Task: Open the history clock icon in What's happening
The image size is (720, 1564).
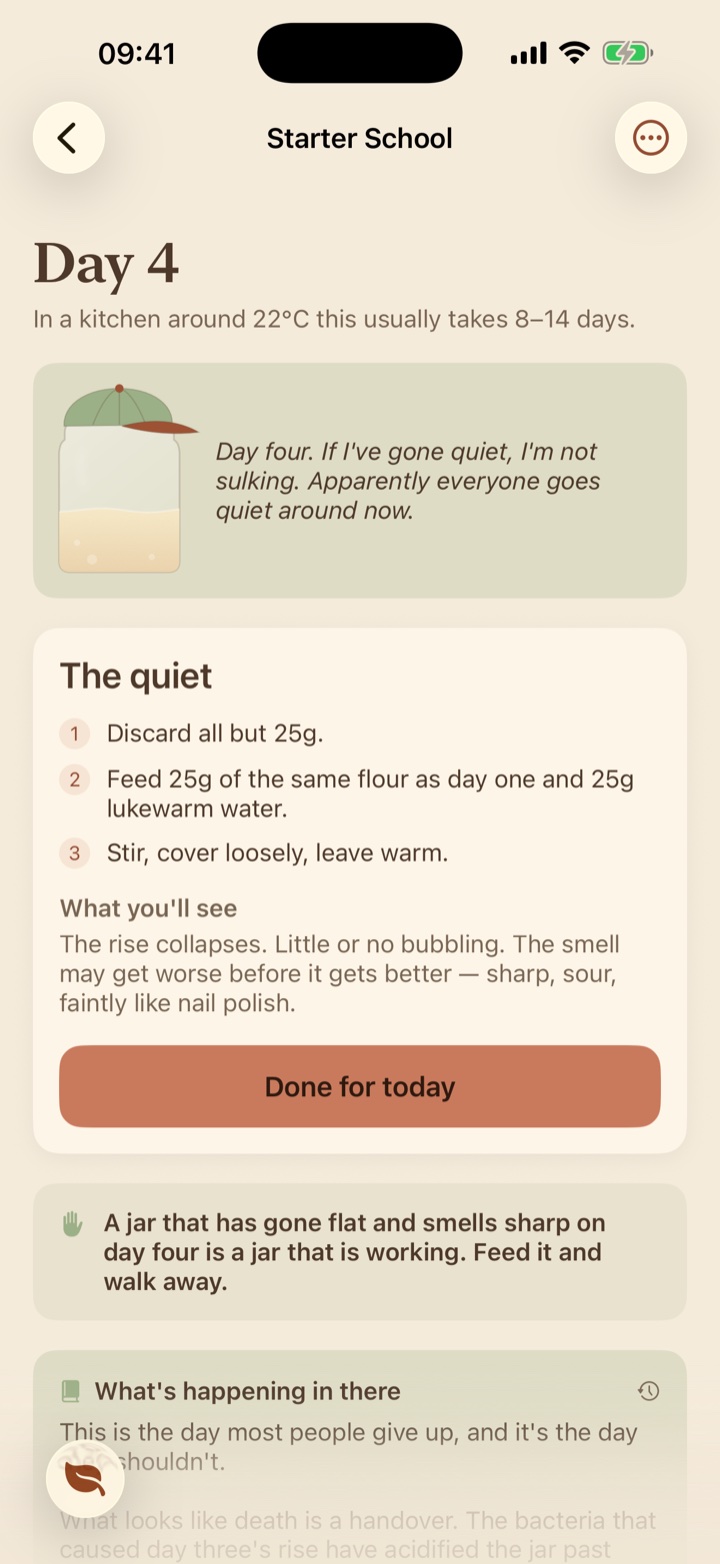Action: click(649, 1391)
